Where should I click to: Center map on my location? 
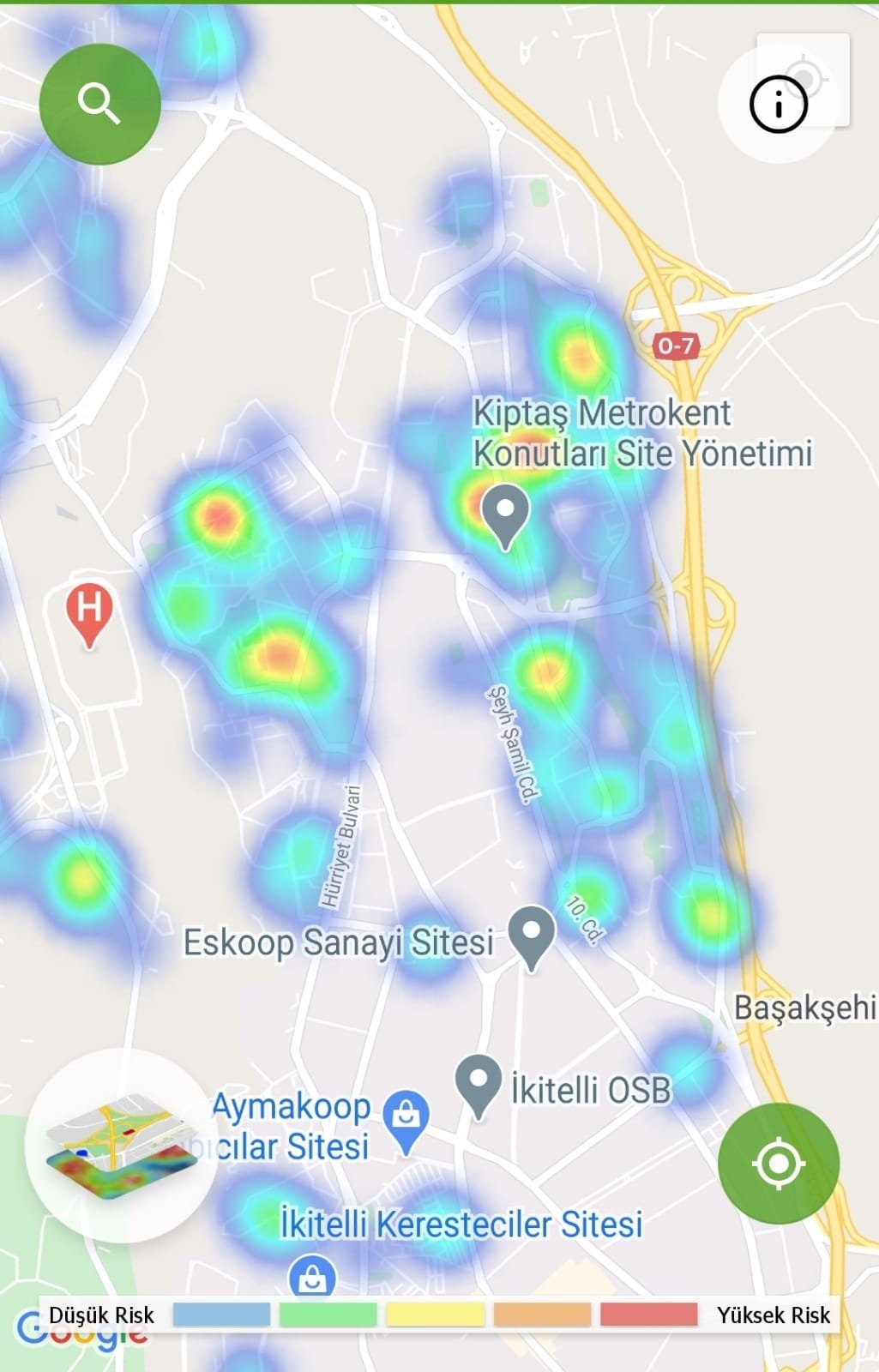tap(778, 1164)
